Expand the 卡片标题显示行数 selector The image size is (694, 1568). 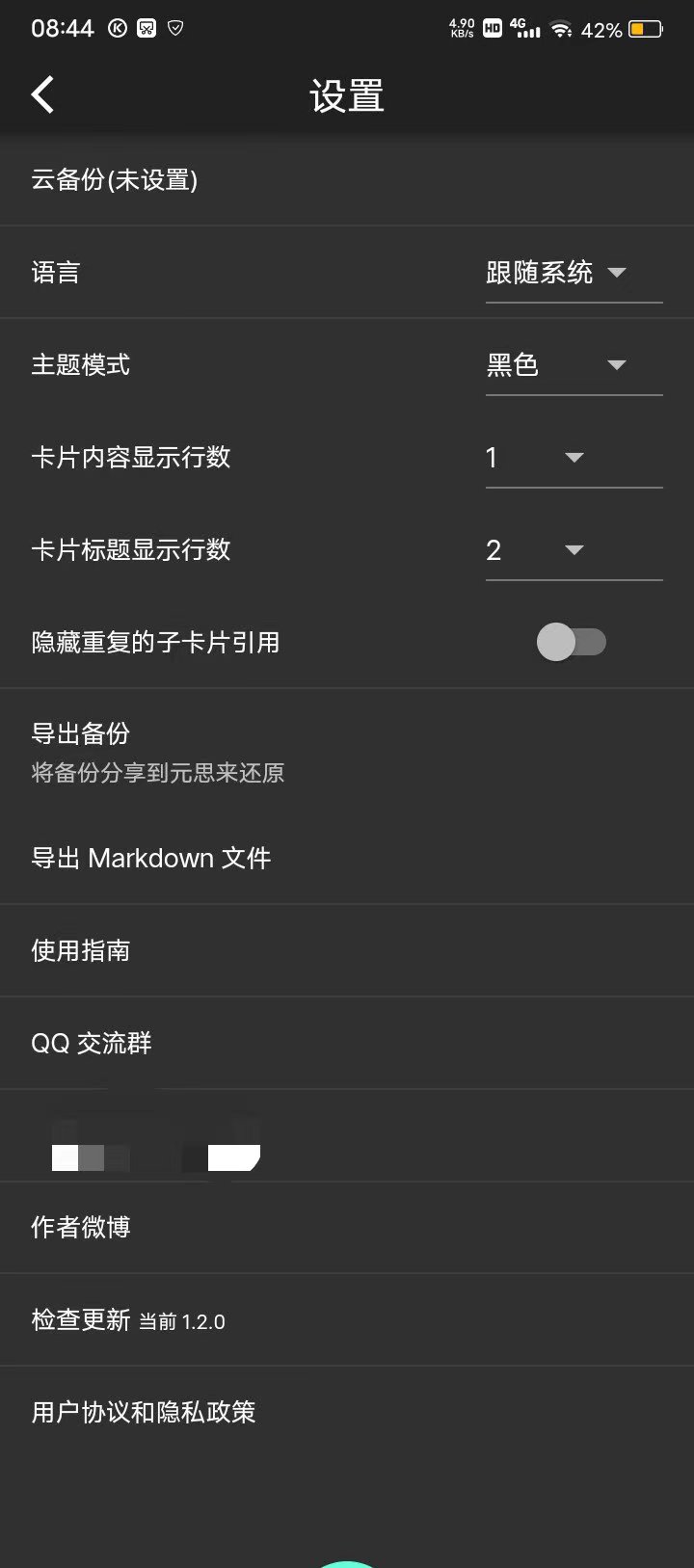click(x=574, y=550)
